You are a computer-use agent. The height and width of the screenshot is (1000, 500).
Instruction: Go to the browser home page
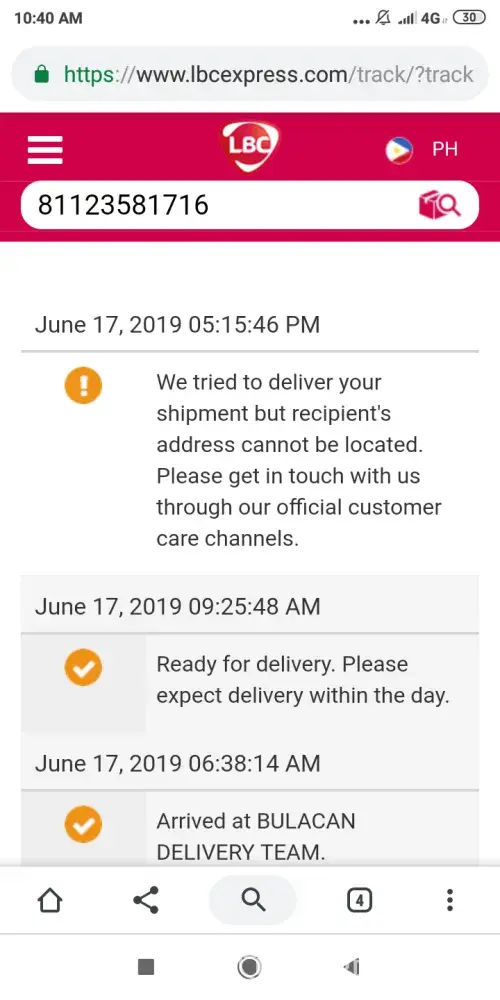pyautogui.click(x=50, y=901)
